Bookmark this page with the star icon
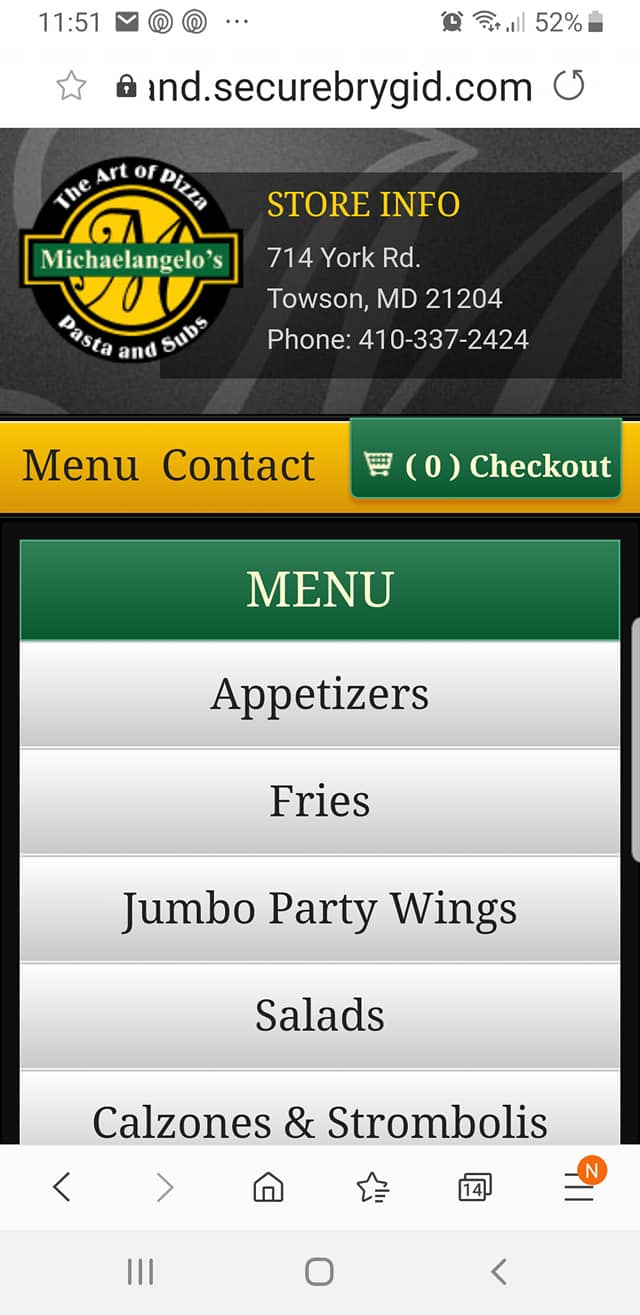The image size is (640, 1315). click(x=71, y=87)
